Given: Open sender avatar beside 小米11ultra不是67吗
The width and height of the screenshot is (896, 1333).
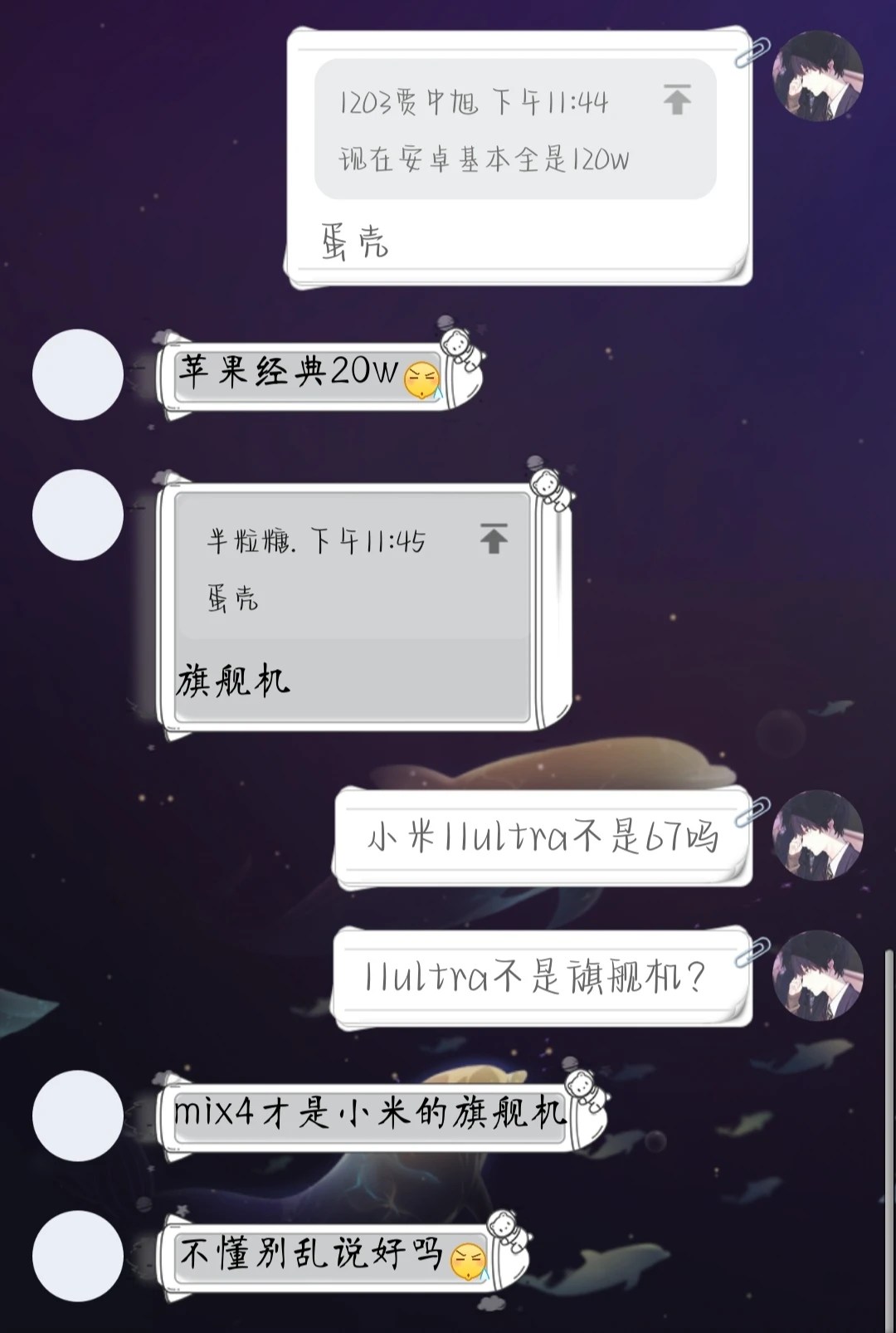Looking at the screenshot, I should [x=817, y=835].
